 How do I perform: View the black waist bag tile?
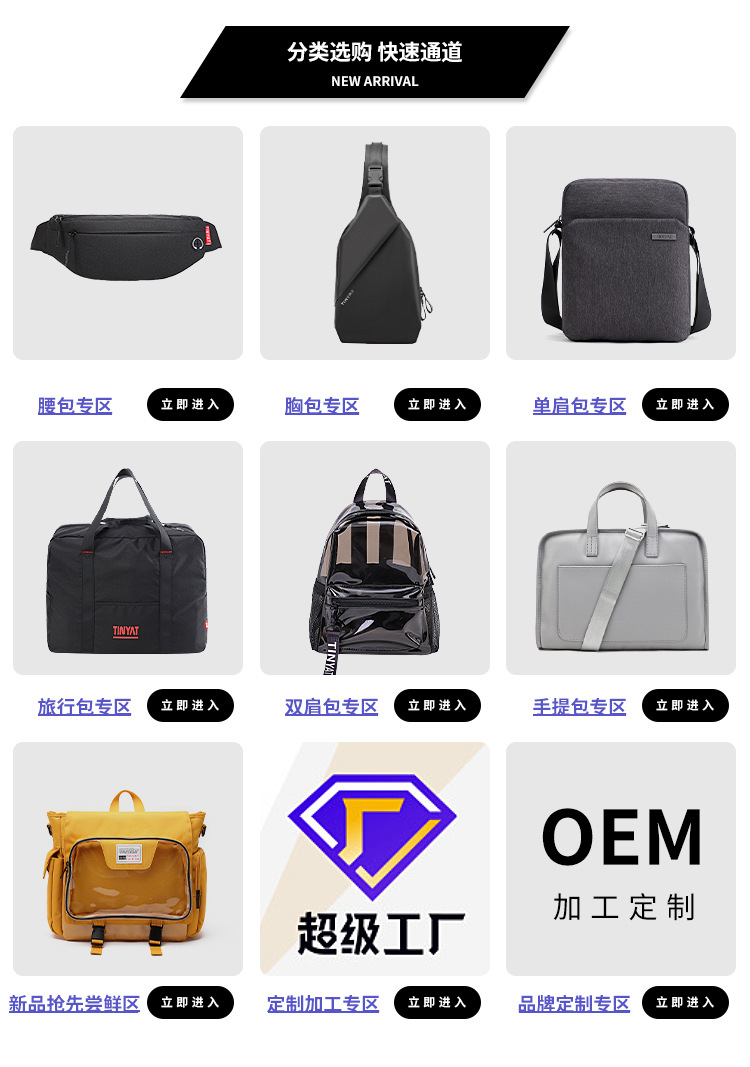[127, 243]
